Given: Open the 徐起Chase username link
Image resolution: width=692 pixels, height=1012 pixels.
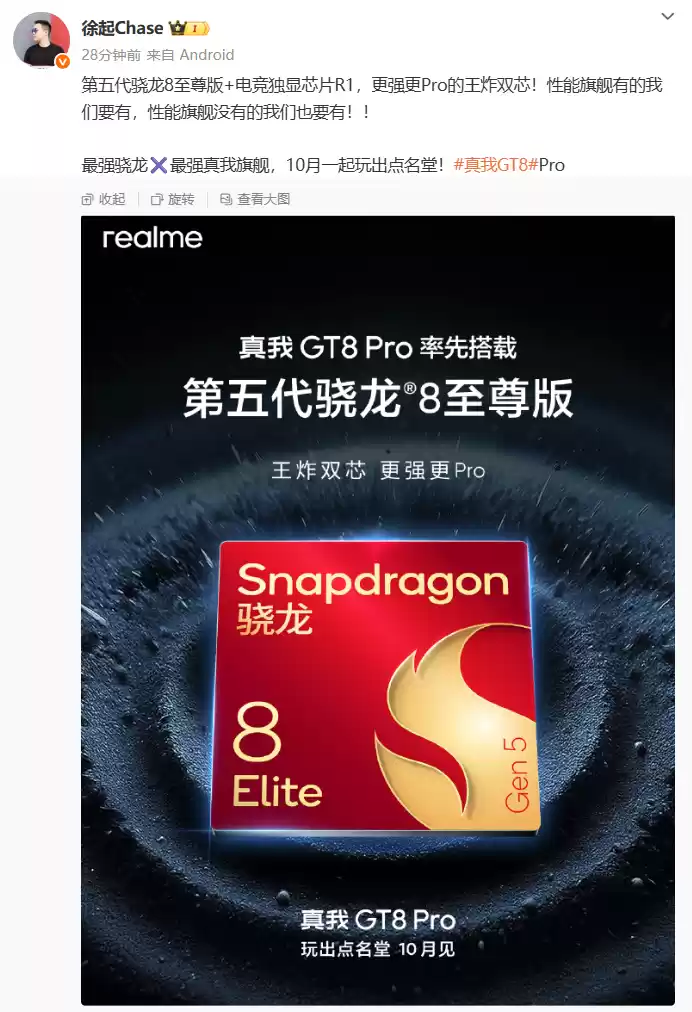Looking at the screenshot, I should pos(122,29).
